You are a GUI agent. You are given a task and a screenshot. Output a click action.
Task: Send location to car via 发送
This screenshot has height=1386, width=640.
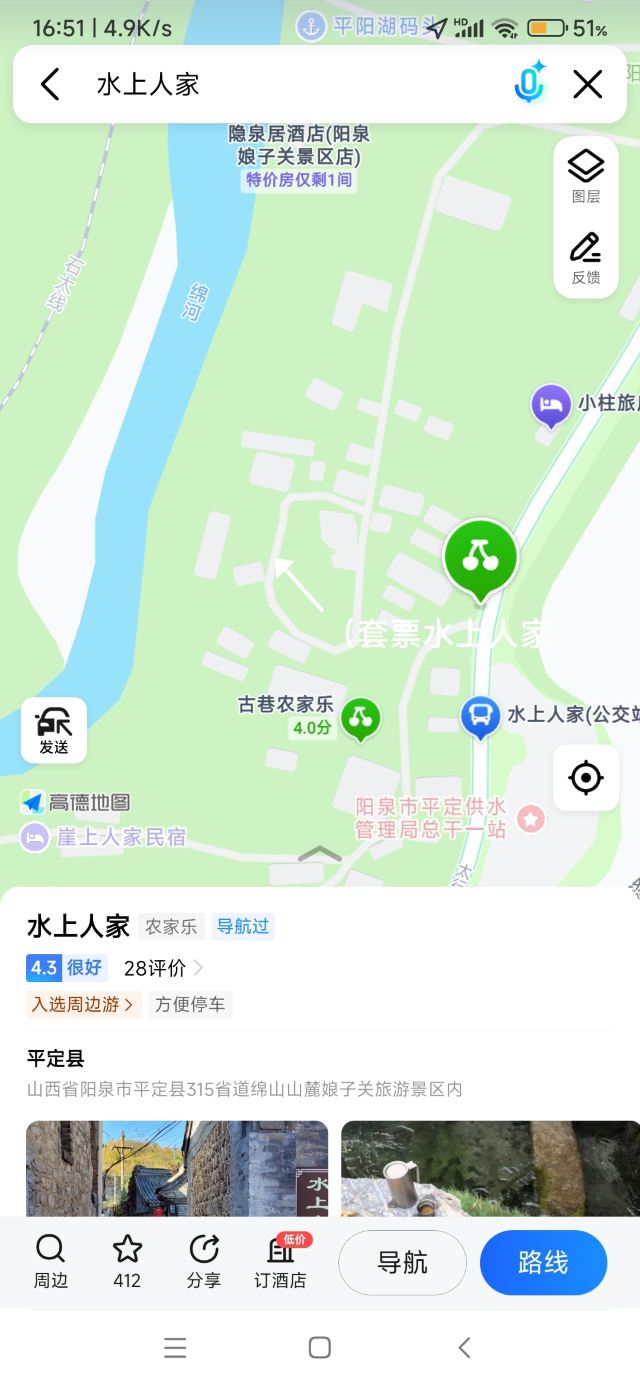(x=54, y=730)
